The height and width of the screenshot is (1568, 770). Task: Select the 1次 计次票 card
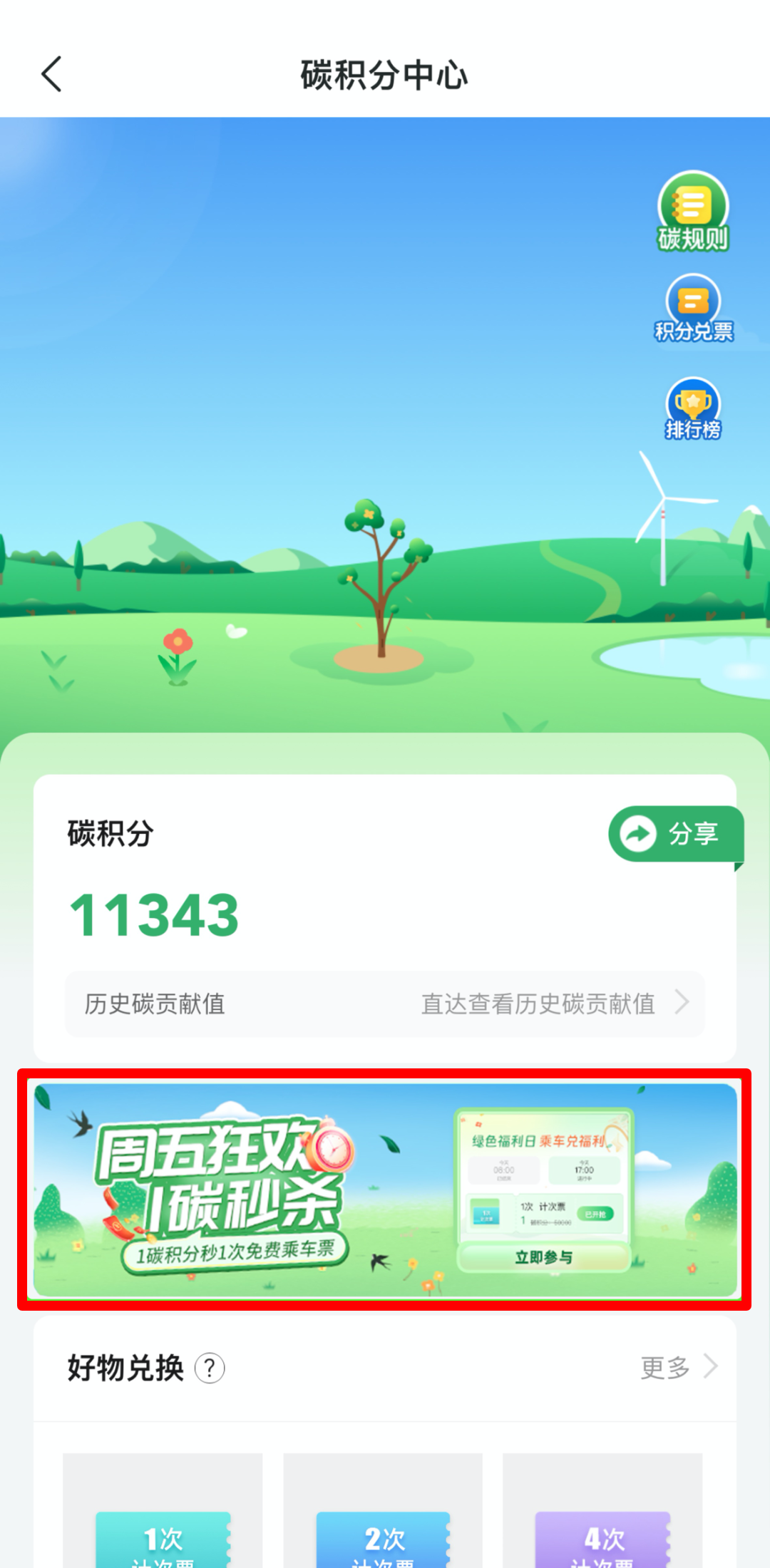click(x=163, y=1518)
